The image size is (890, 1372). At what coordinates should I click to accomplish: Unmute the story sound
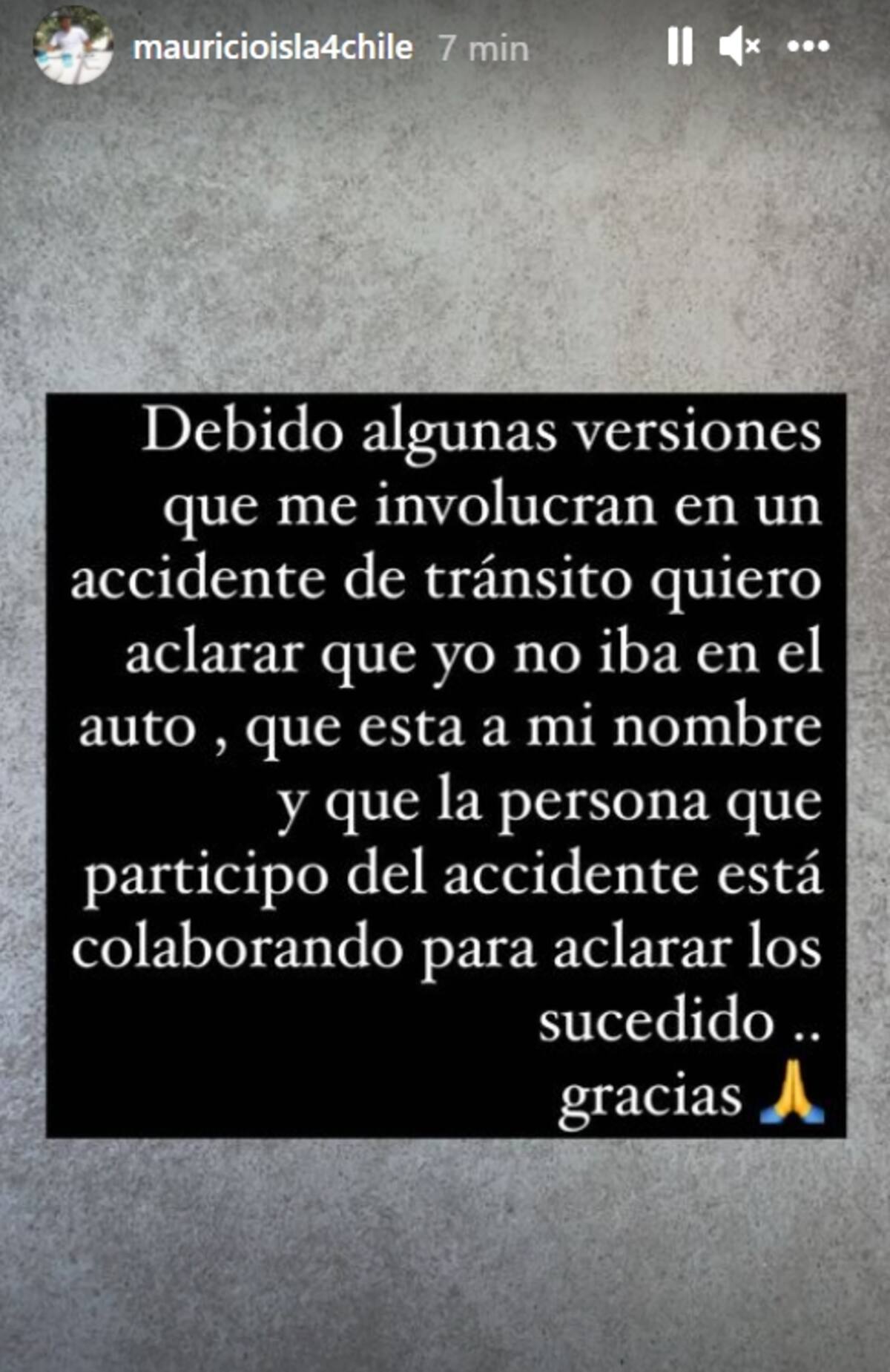tap(739, 47)
